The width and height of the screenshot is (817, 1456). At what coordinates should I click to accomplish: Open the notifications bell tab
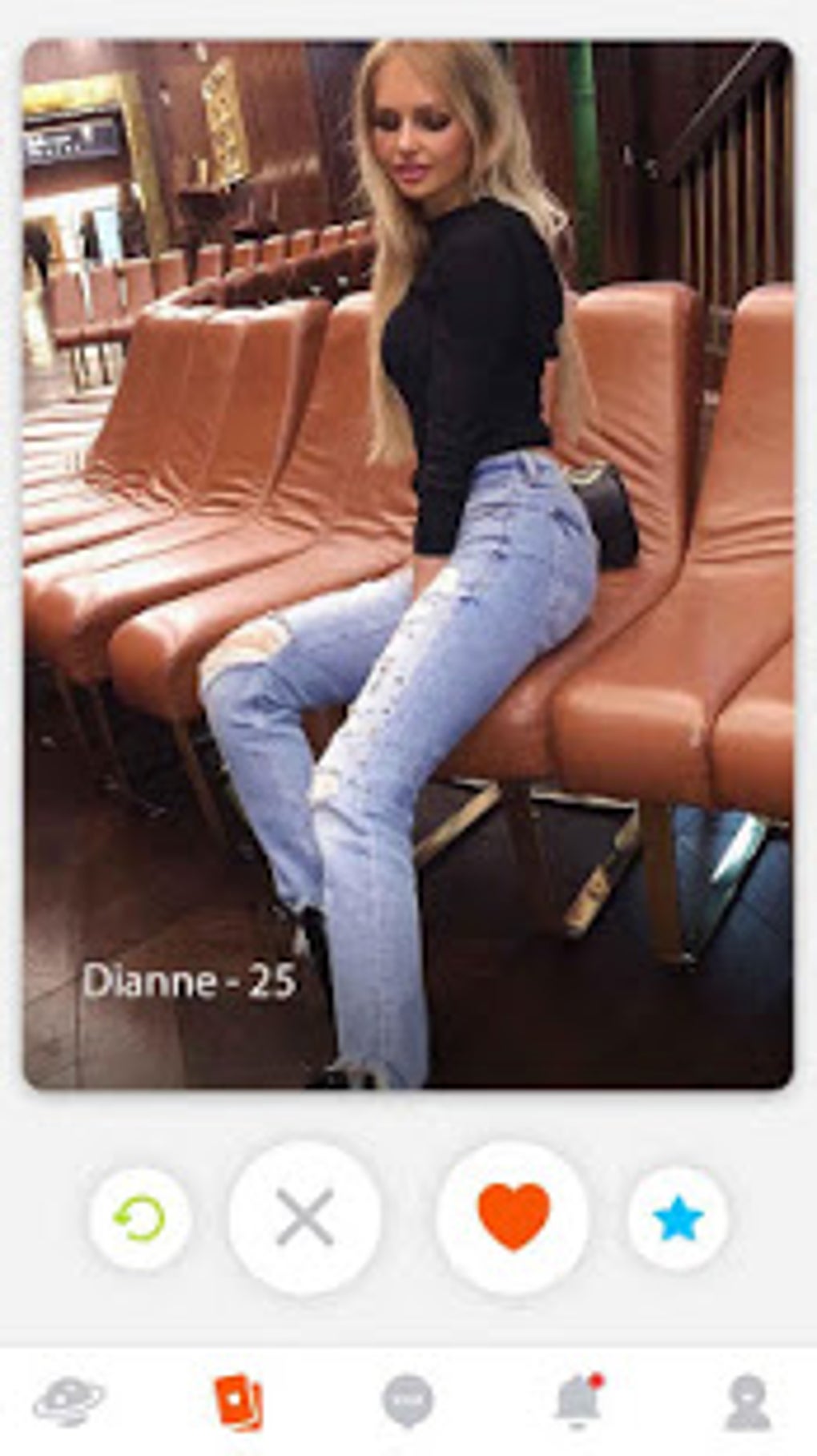click(x=578, y=1402)
